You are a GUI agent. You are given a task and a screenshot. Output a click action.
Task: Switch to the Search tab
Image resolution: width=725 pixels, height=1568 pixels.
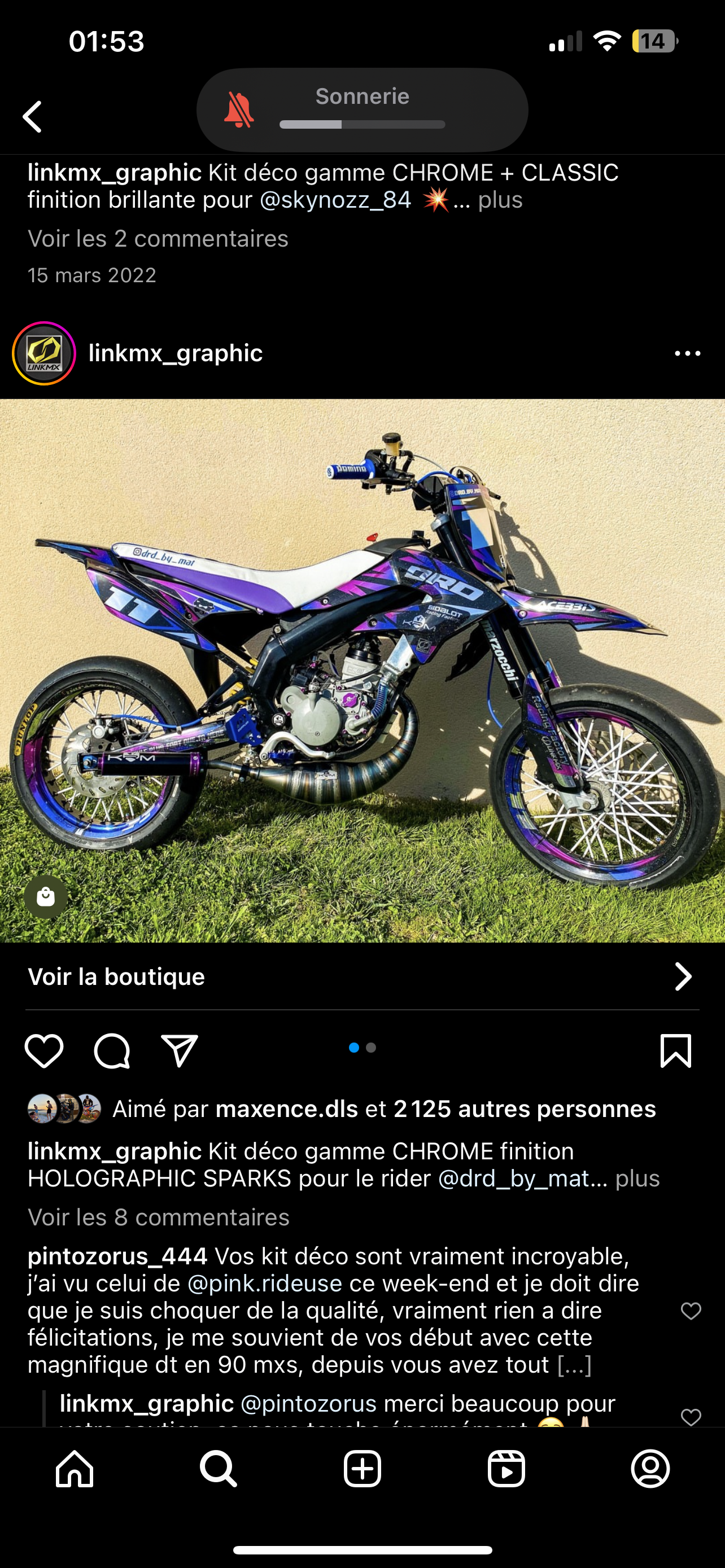point(218,1468)
